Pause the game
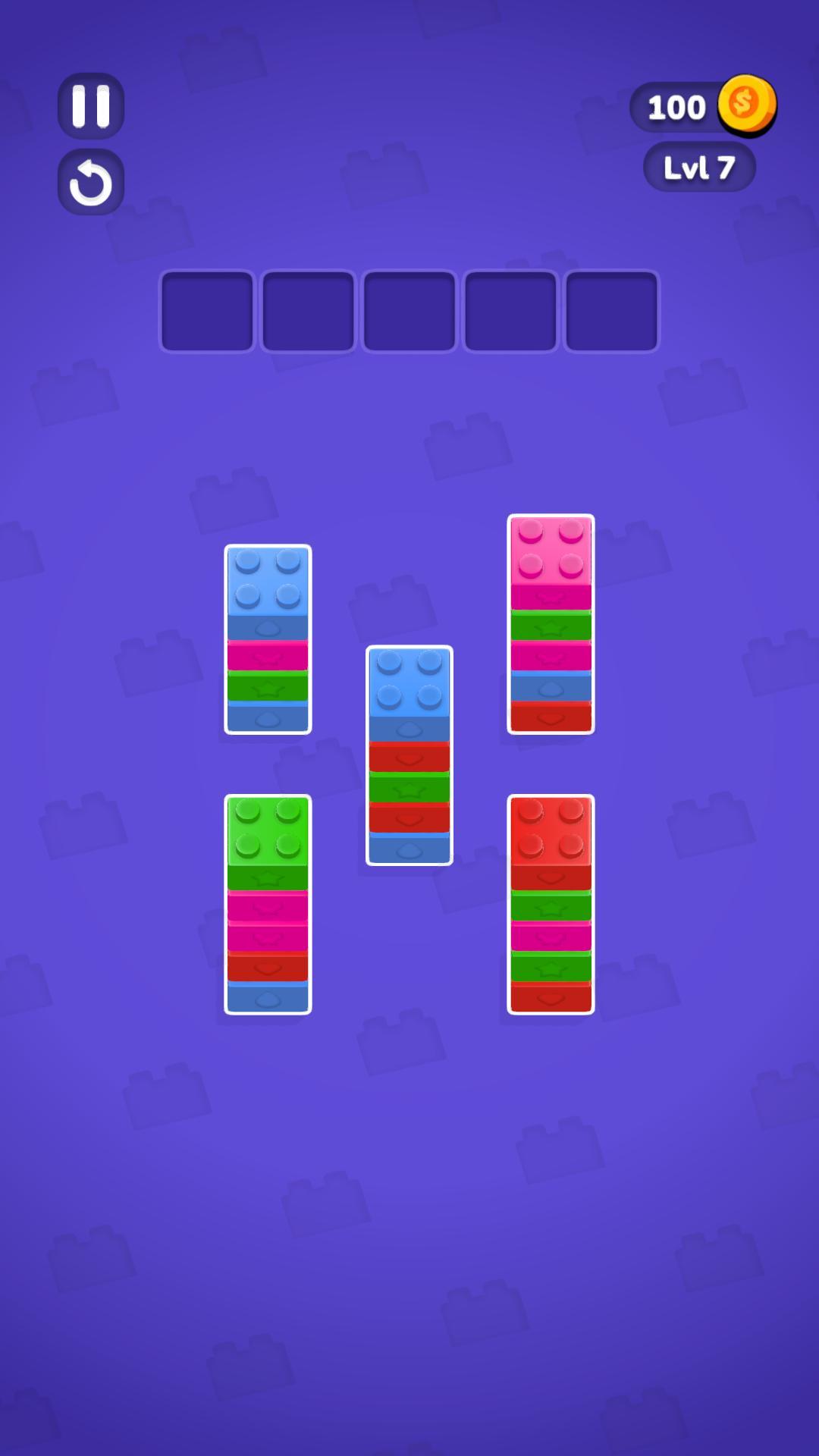This screenshot has width=819, height=1456. (x=91, y=105)
